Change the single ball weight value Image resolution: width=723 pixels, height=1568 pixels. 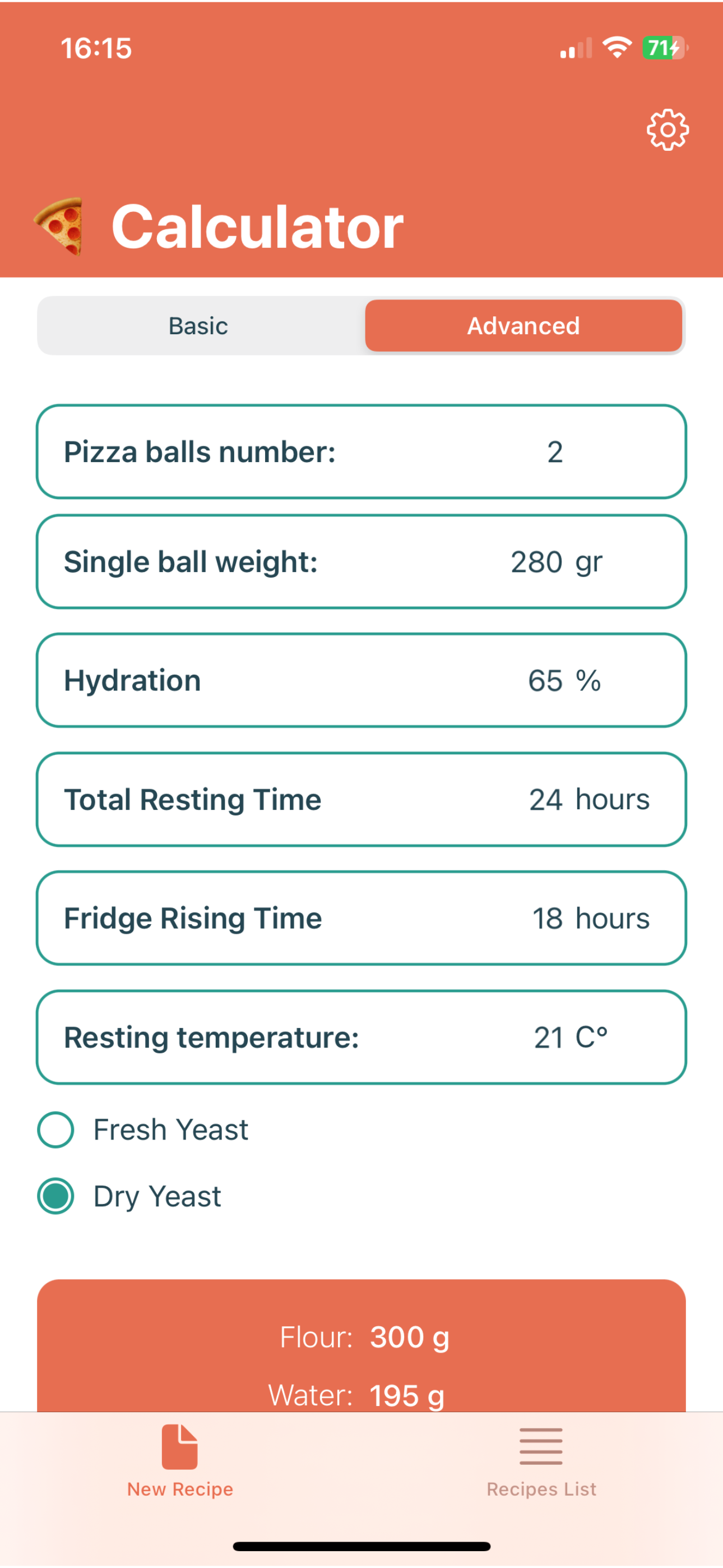coord(361,561)
